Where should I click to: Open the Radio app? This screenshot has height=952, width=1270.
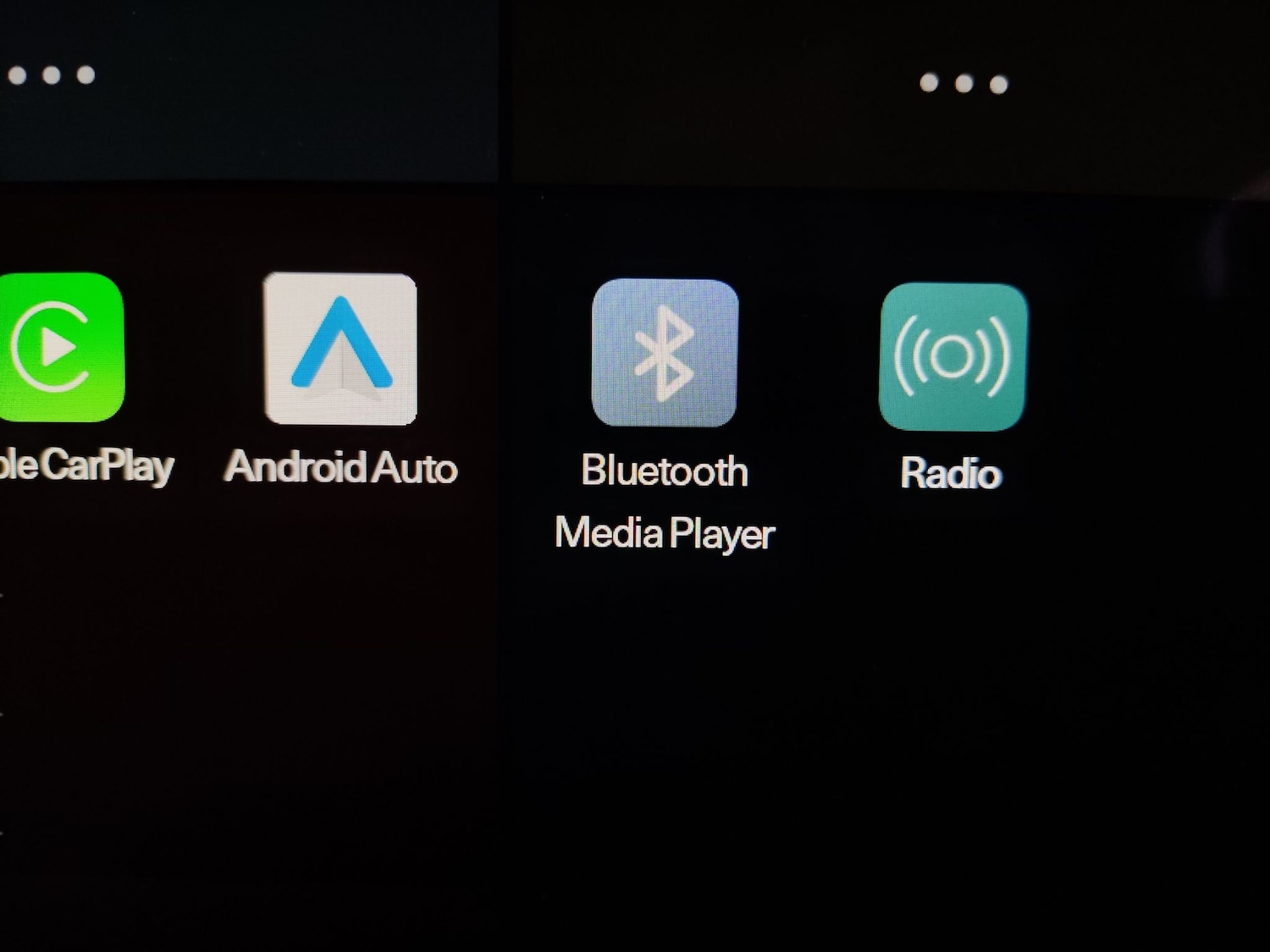pos(952,356)
